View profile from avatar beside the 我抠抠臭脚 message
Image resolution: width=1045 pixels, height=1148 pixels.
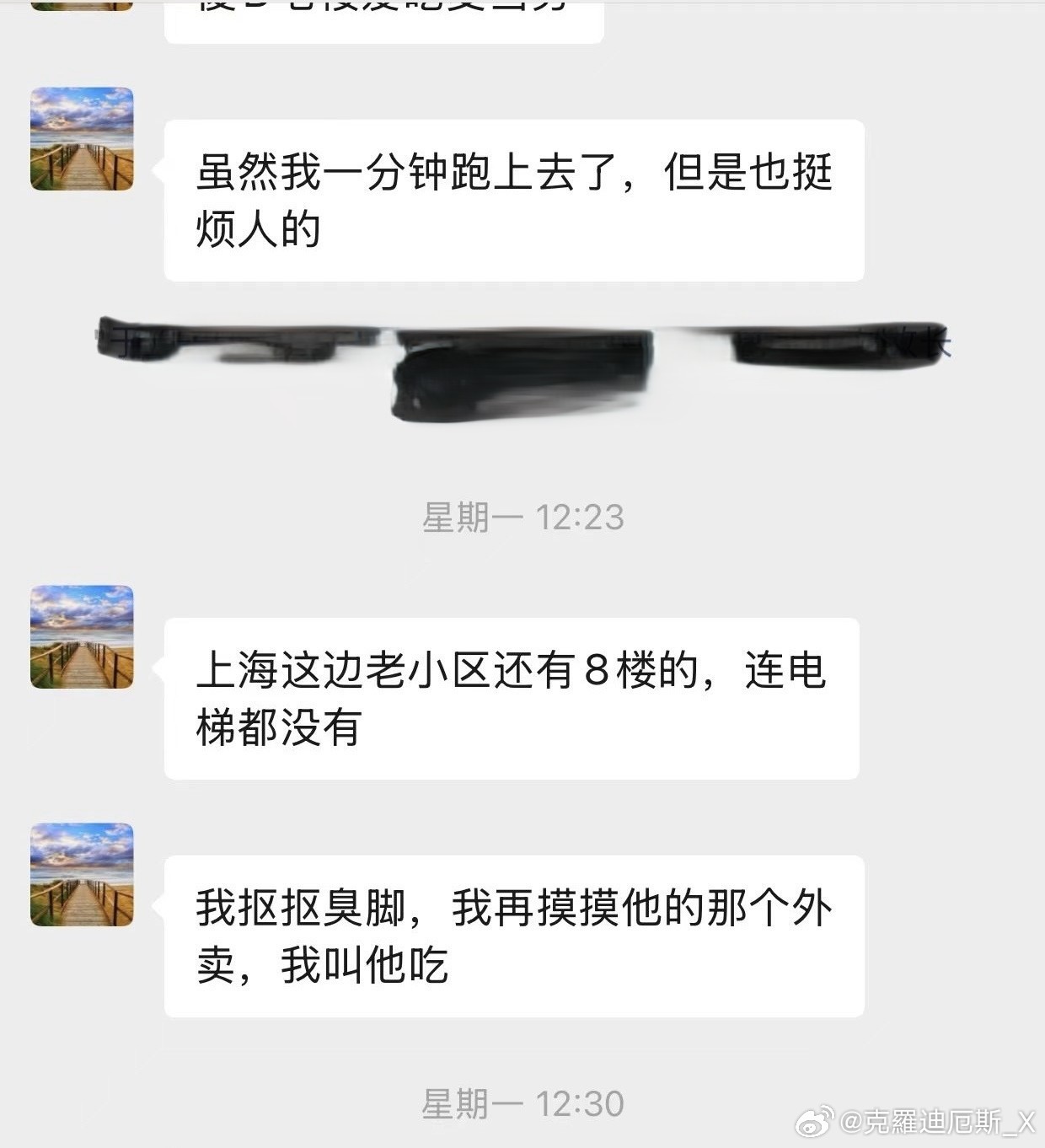pyautogui.click(x=82, y=875)
